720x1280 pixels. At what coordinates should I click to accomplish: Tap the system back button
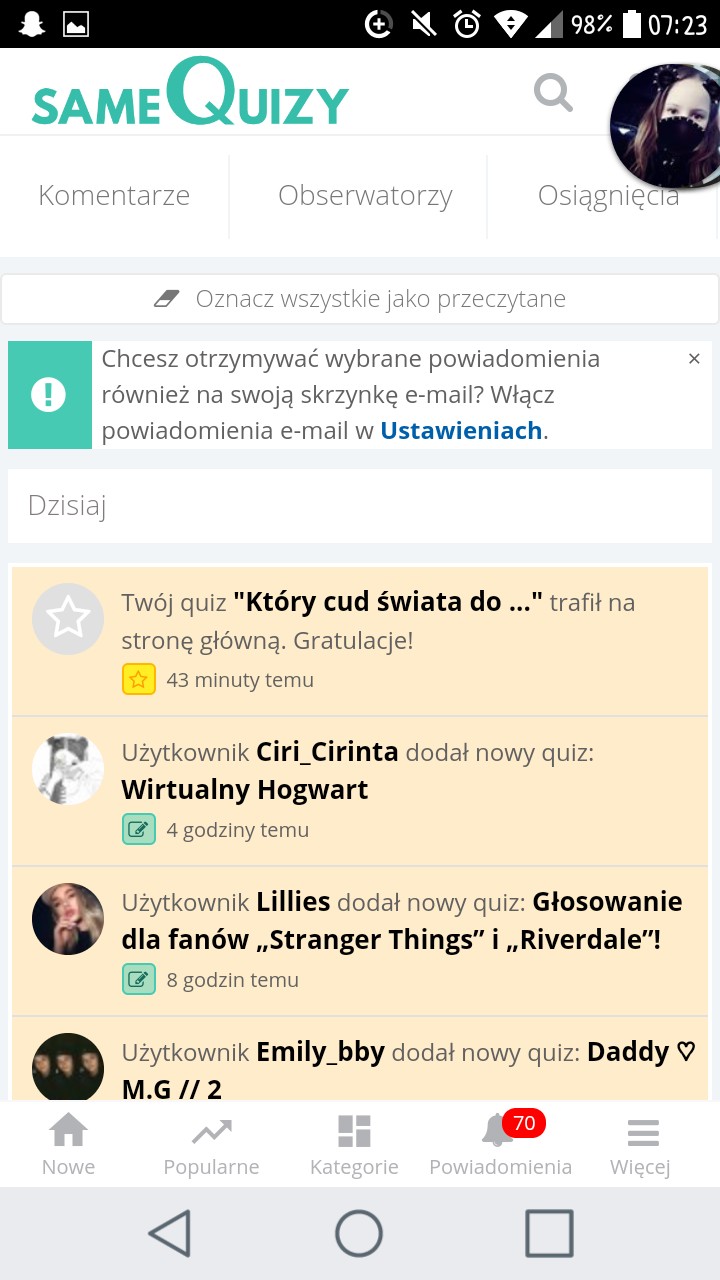(170, 1233)
